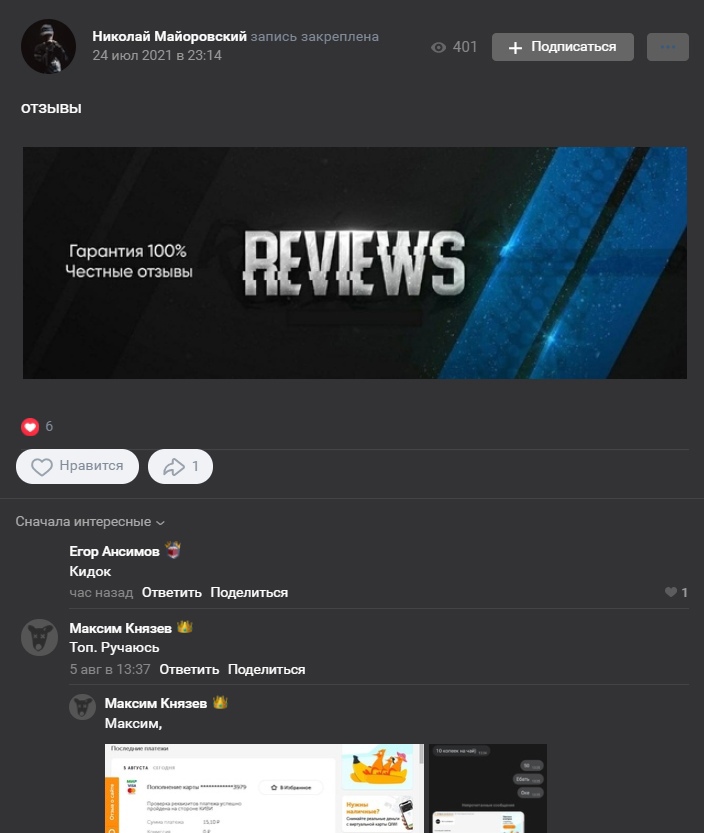Reply to Егор Ансимов's Кидок comment
704x833 pixels.
coord(171,592)
